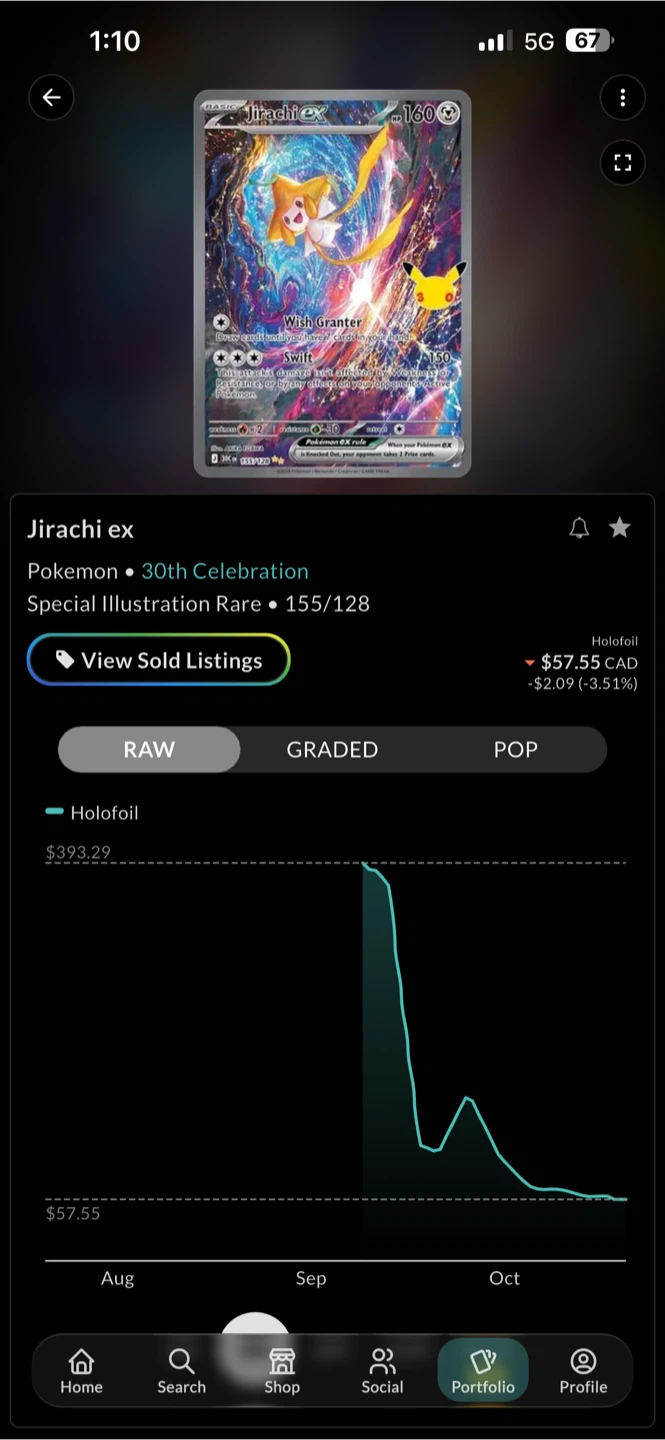Switch to the GRADED segment
This screenshot has width=665, height=1440.
pos(332,749)
